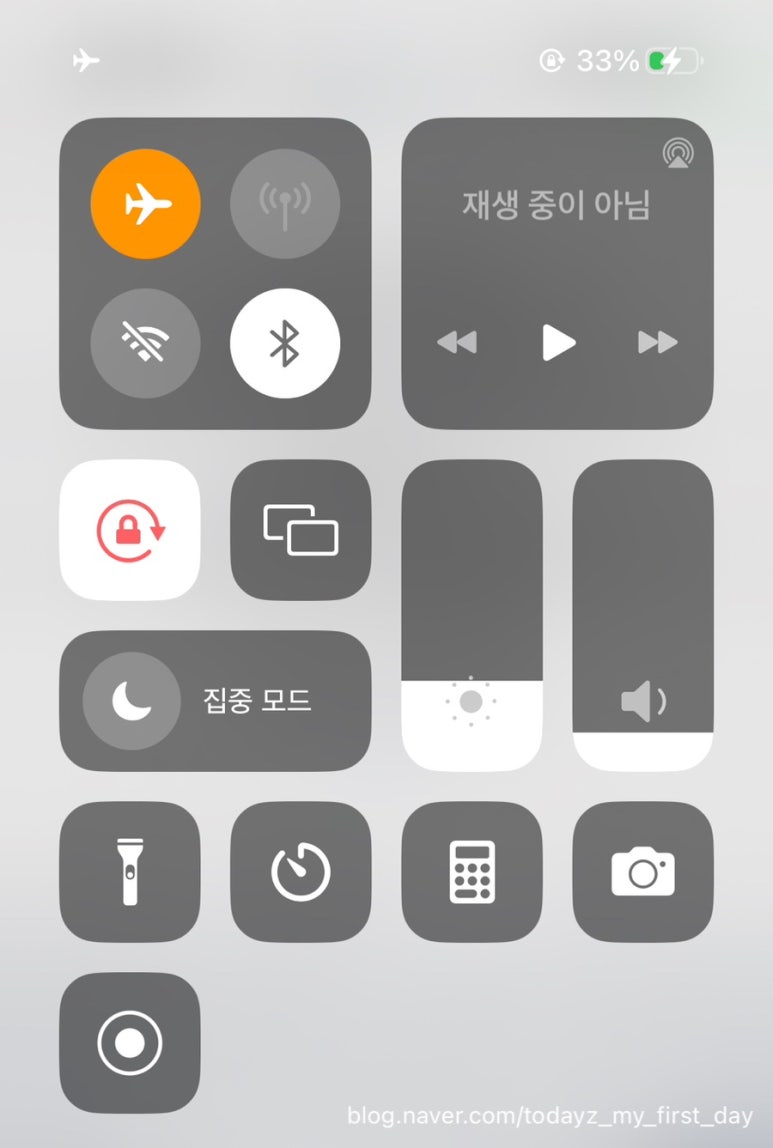773x1148 pixels.
Task: Turn off Bluetooth
Action: tap(285, 344)
